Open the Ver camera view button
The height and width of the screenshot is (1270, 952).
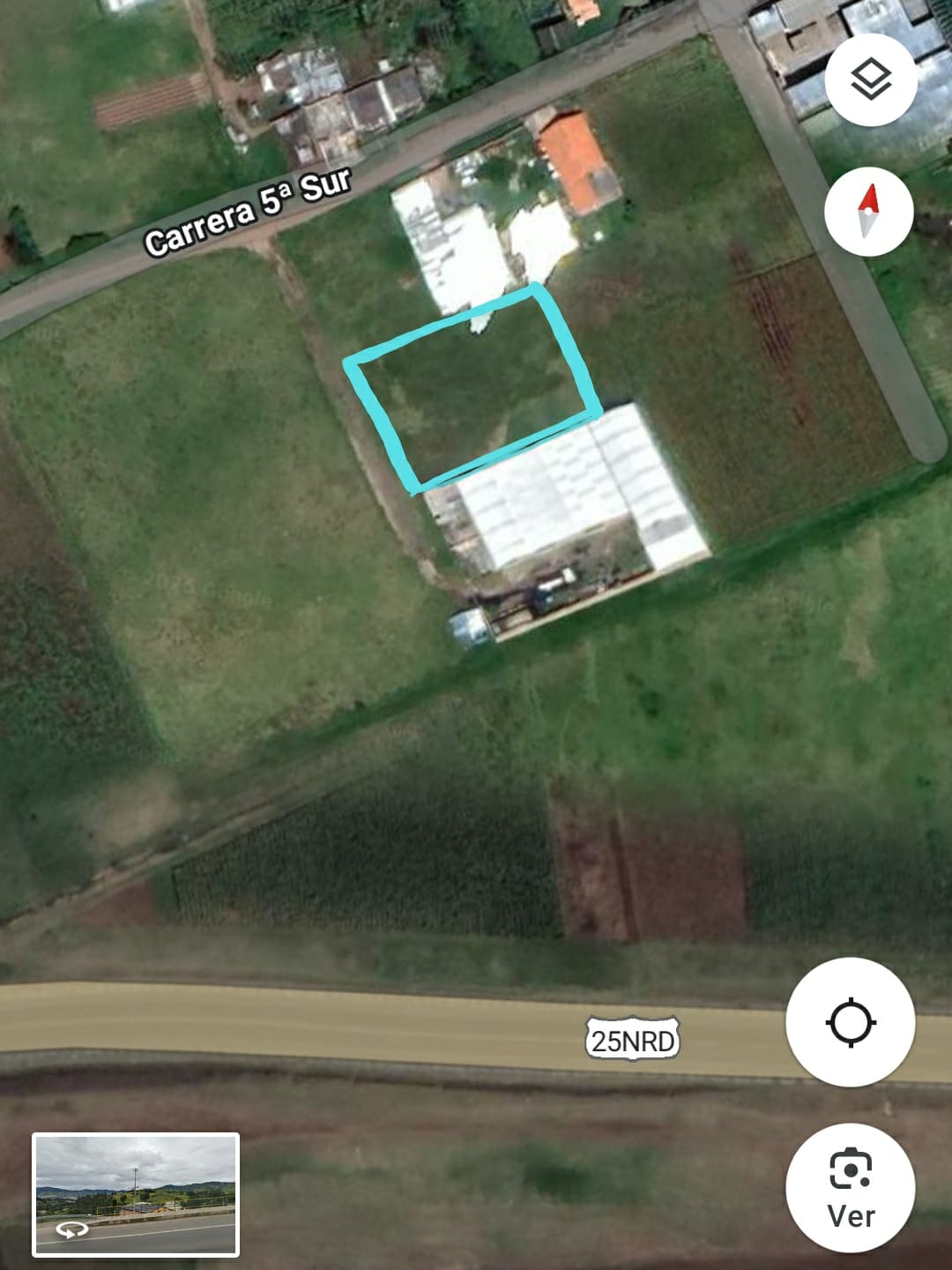point(850,1187)
